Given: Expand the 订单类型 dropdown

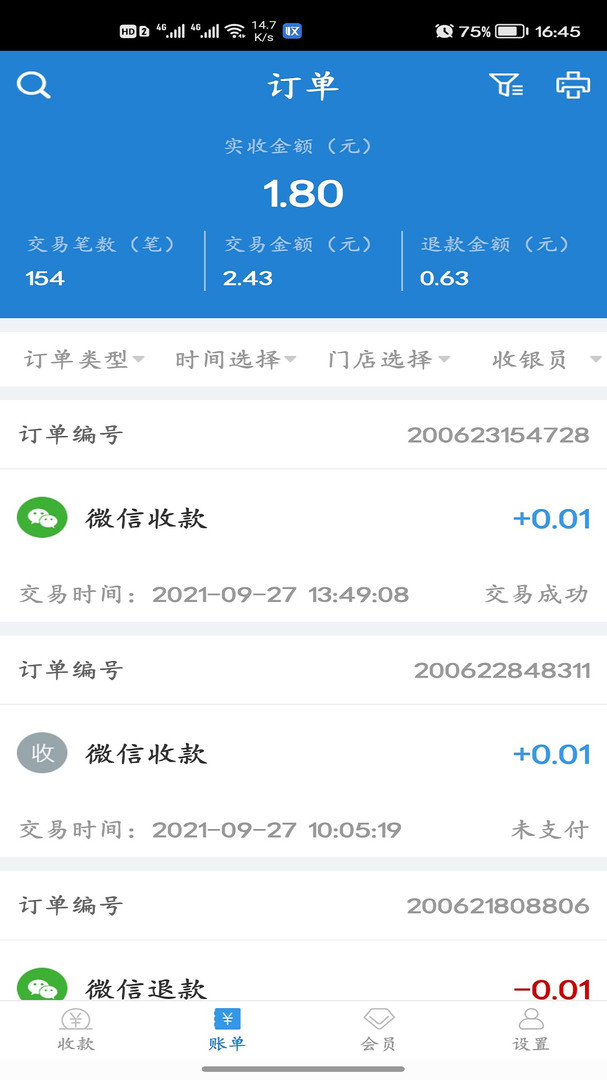Looking at the screenshot, I should 84,360.
